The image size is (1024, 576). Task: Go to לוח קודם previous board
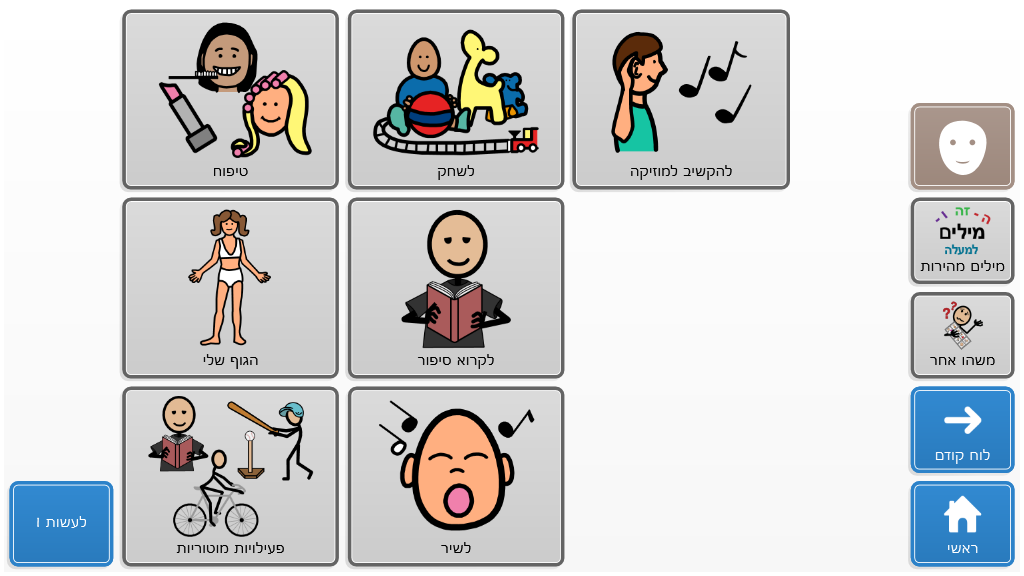(961, 429)
